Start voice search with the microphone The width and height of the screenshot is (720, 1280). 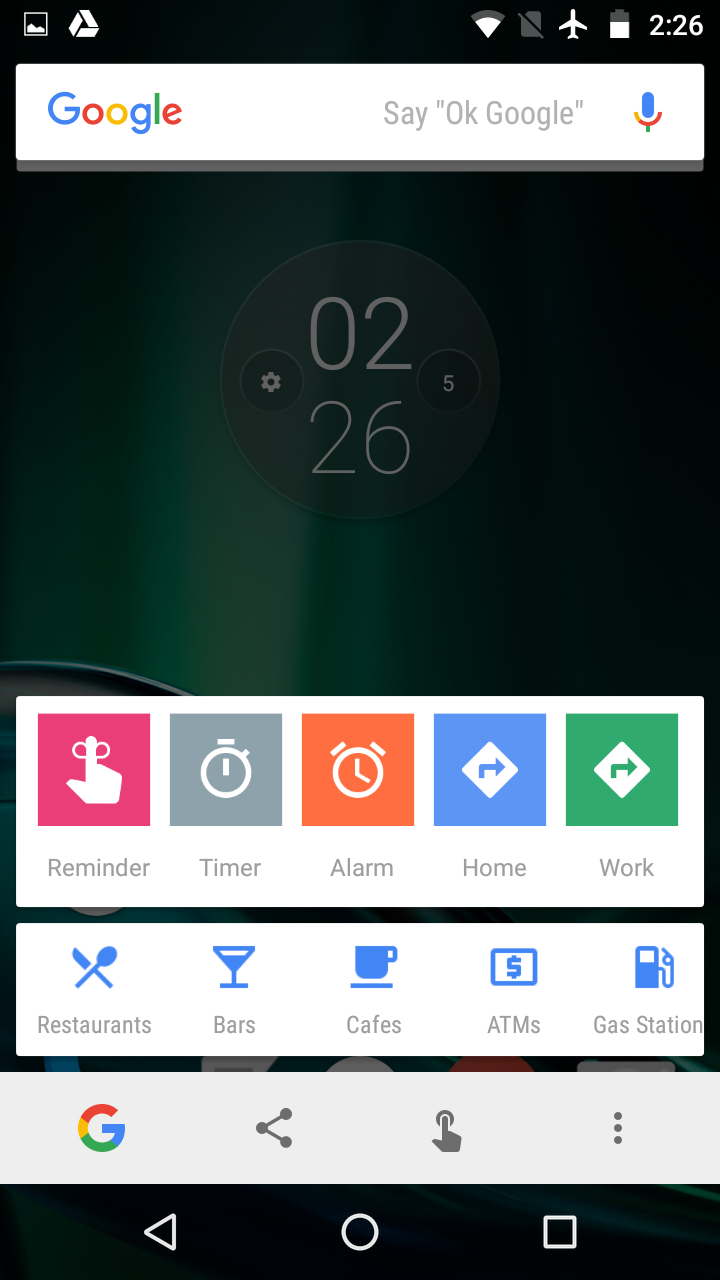click(x=648, y=112)
